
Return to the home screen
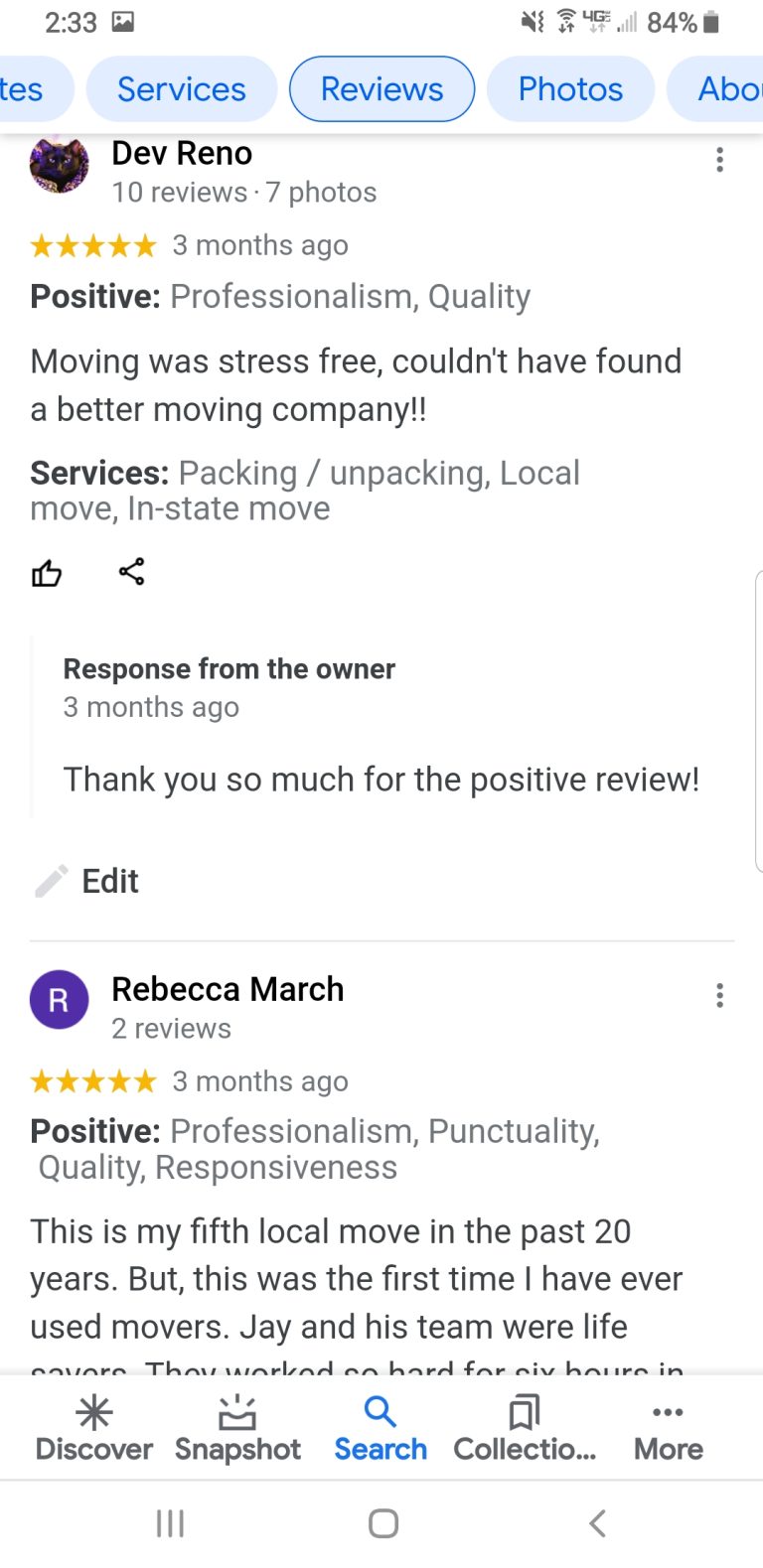(x=383, y=1523)
